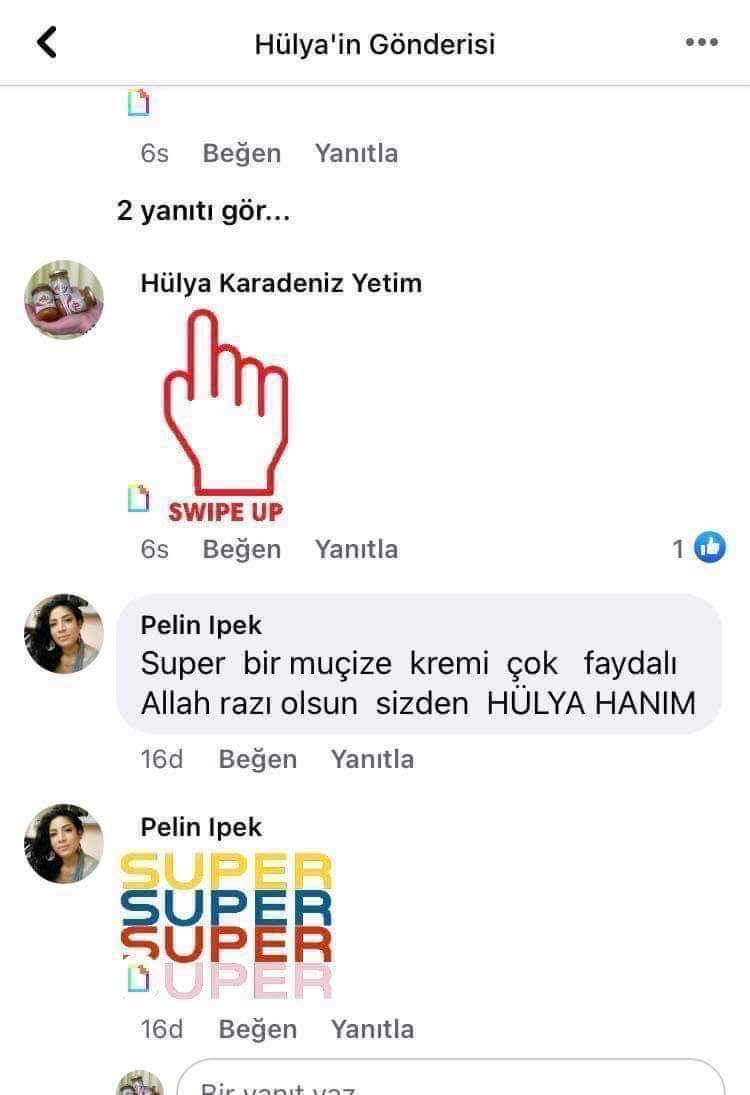750x1095 pixels.
Task: Go back using the top-left arrow
Action: tap(46, 42)
